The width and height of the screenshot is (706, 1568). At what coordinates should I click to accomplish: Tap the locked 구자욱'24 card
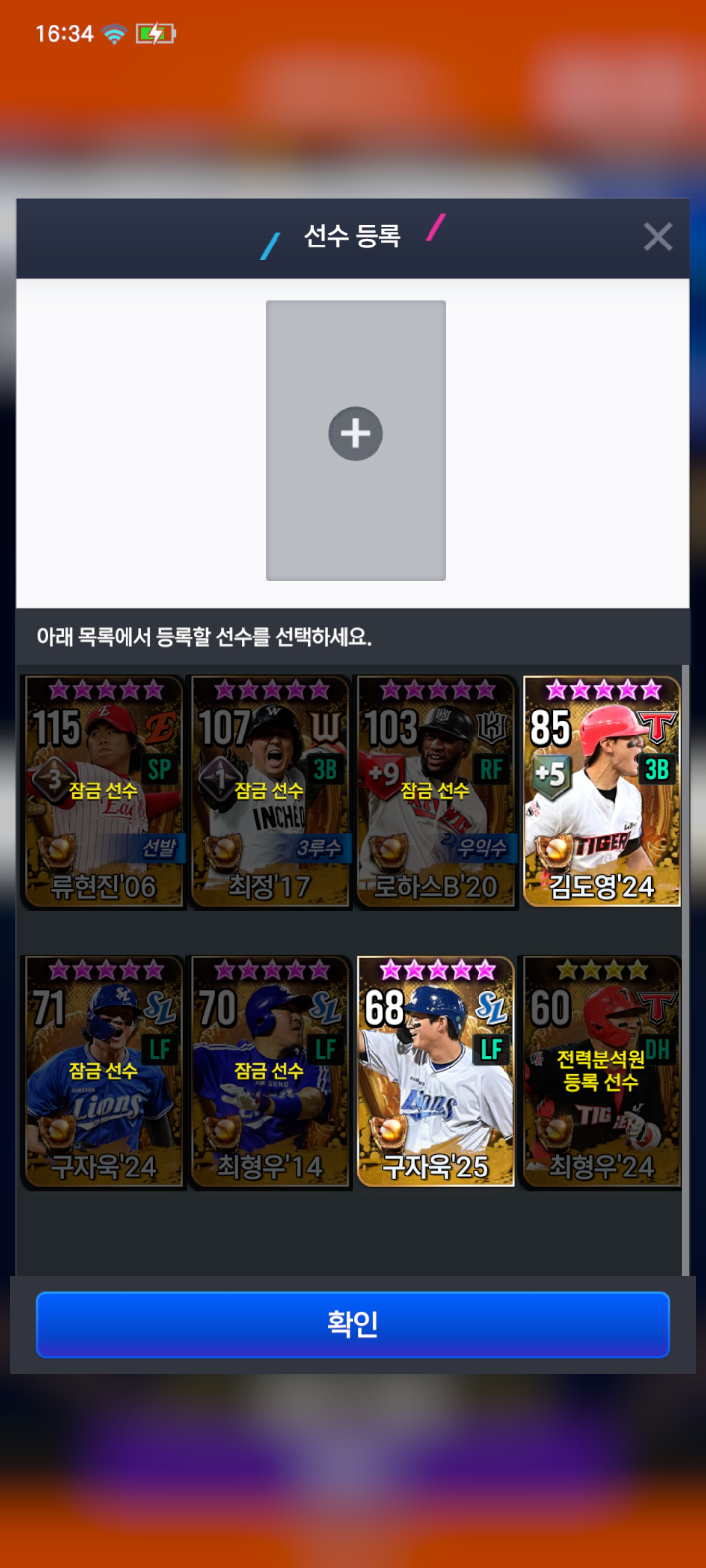(103, 1071)
